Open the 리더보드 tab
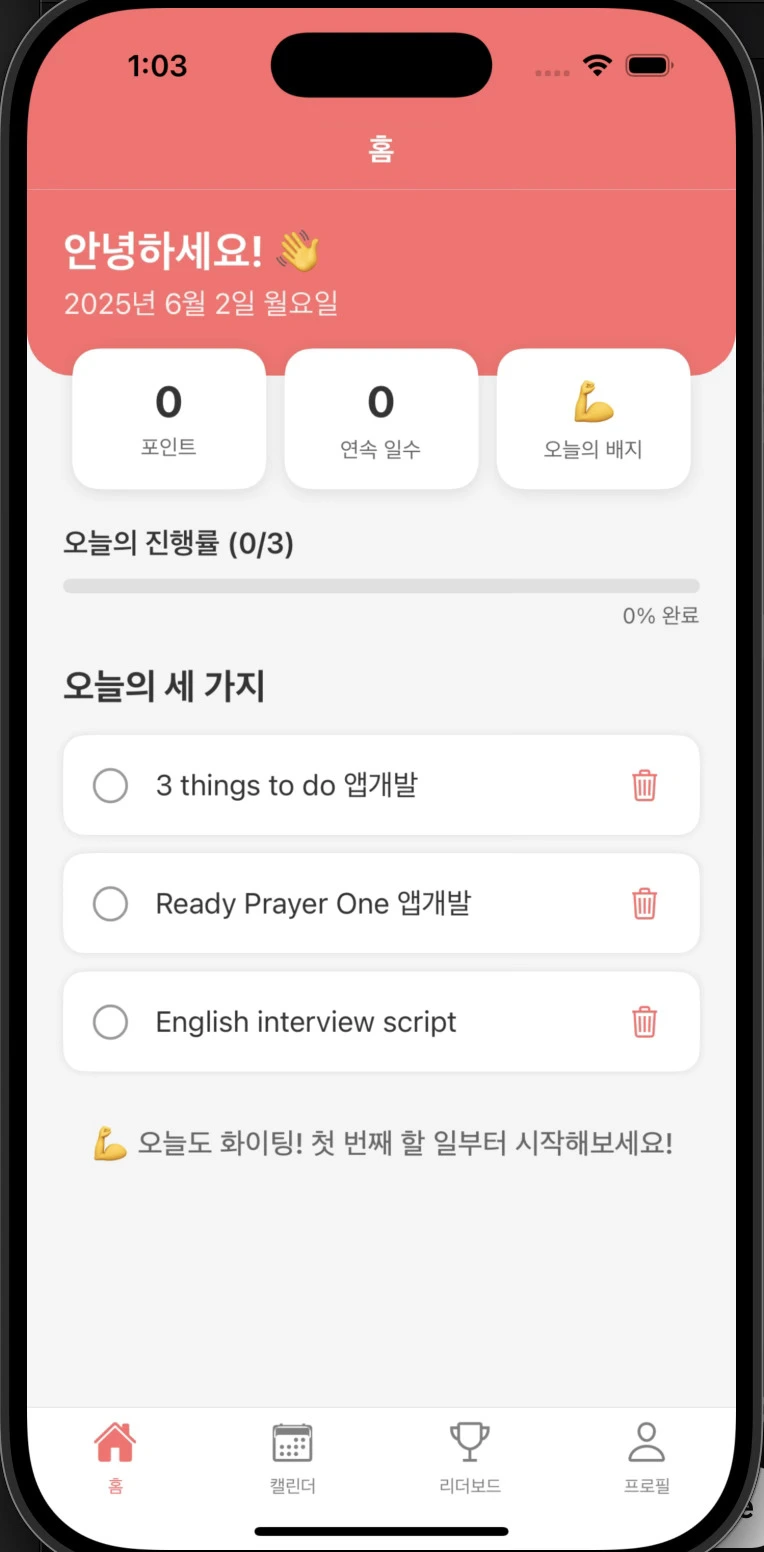This screenshot has width=764, height=1552. pyautogui.click(x=470, y=1458)
